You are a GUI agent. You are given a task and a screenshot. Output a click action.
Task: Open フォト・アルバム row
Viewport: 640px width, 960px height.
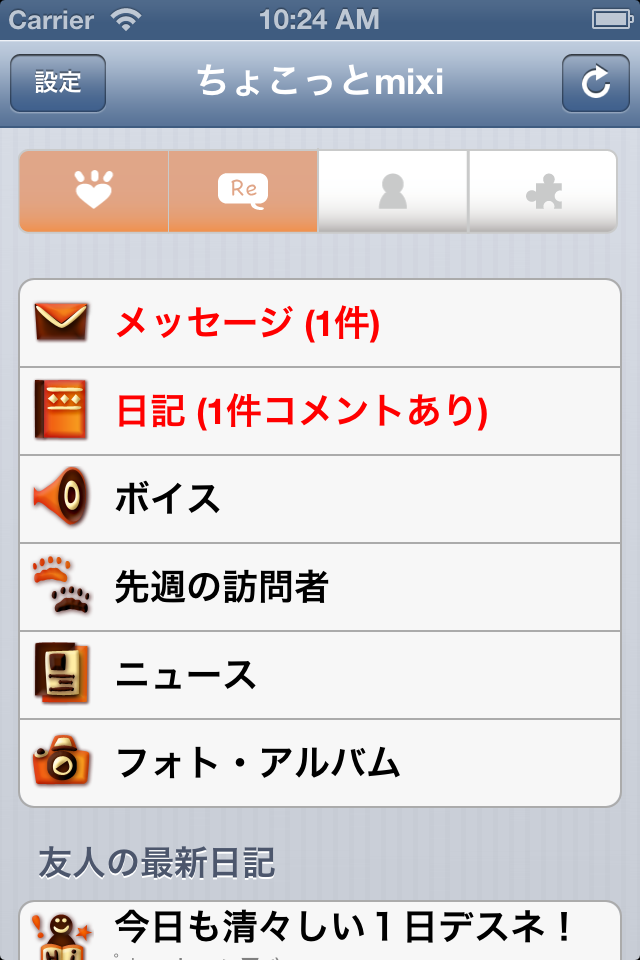pos(320,763)
